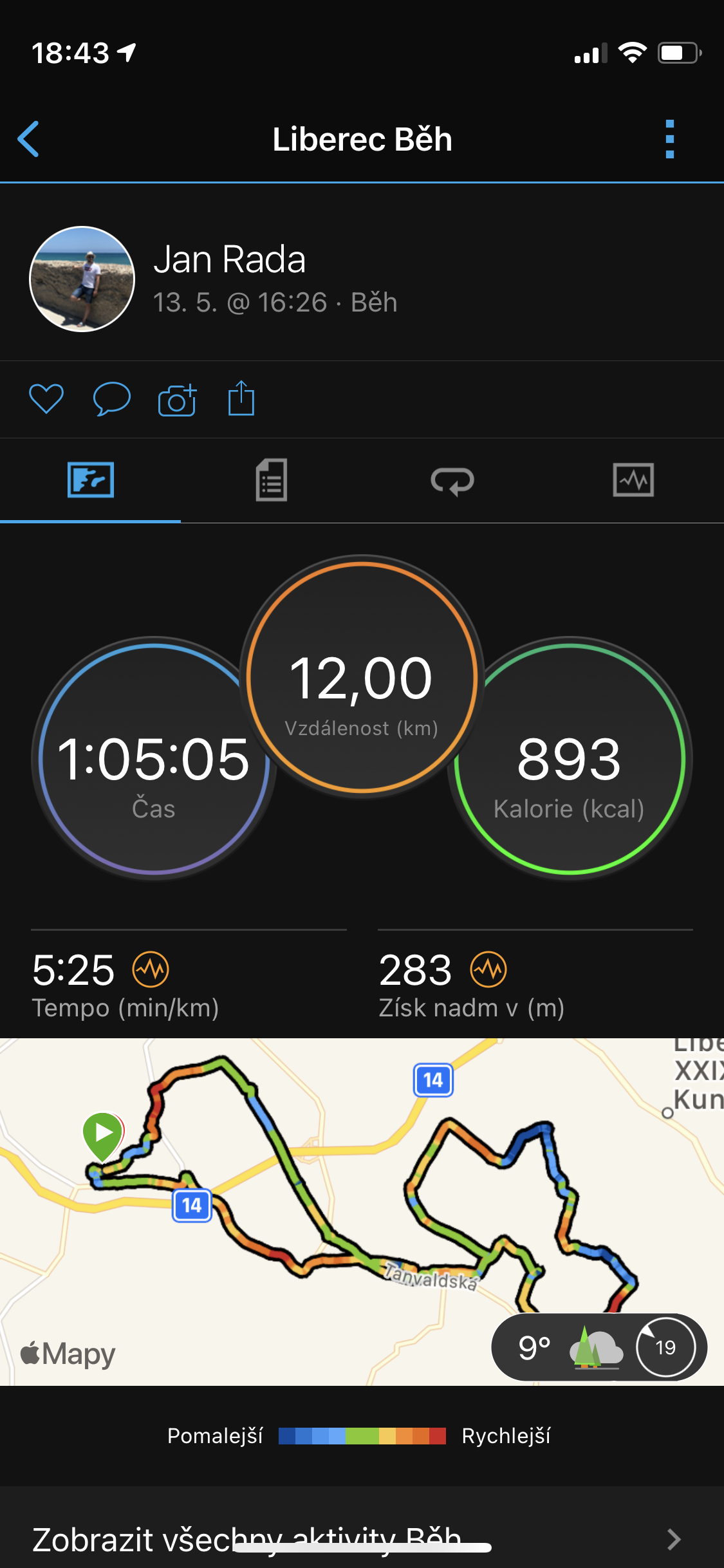Open comments with the speech bubble icon
The width and height of the screenshot is (724, 1568).
112,399
